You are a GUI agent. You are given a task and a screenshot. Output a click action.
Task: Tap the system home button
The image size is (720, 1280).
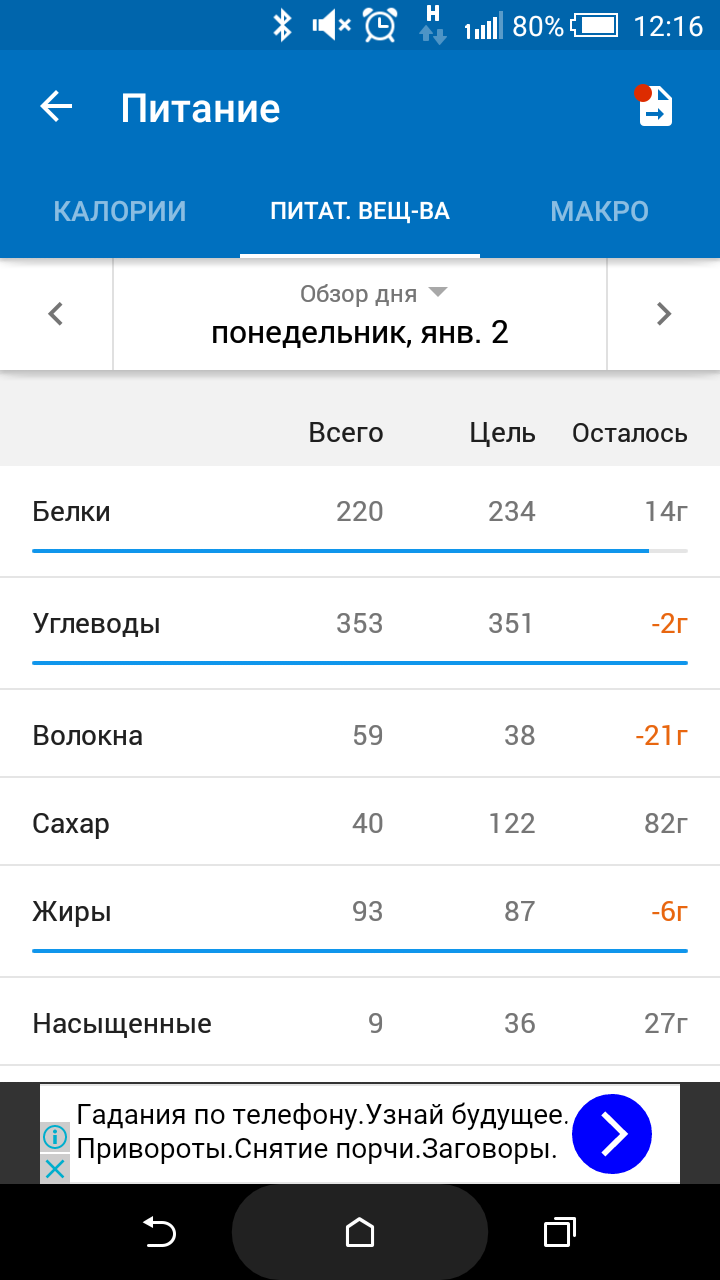coord(360,1233)
